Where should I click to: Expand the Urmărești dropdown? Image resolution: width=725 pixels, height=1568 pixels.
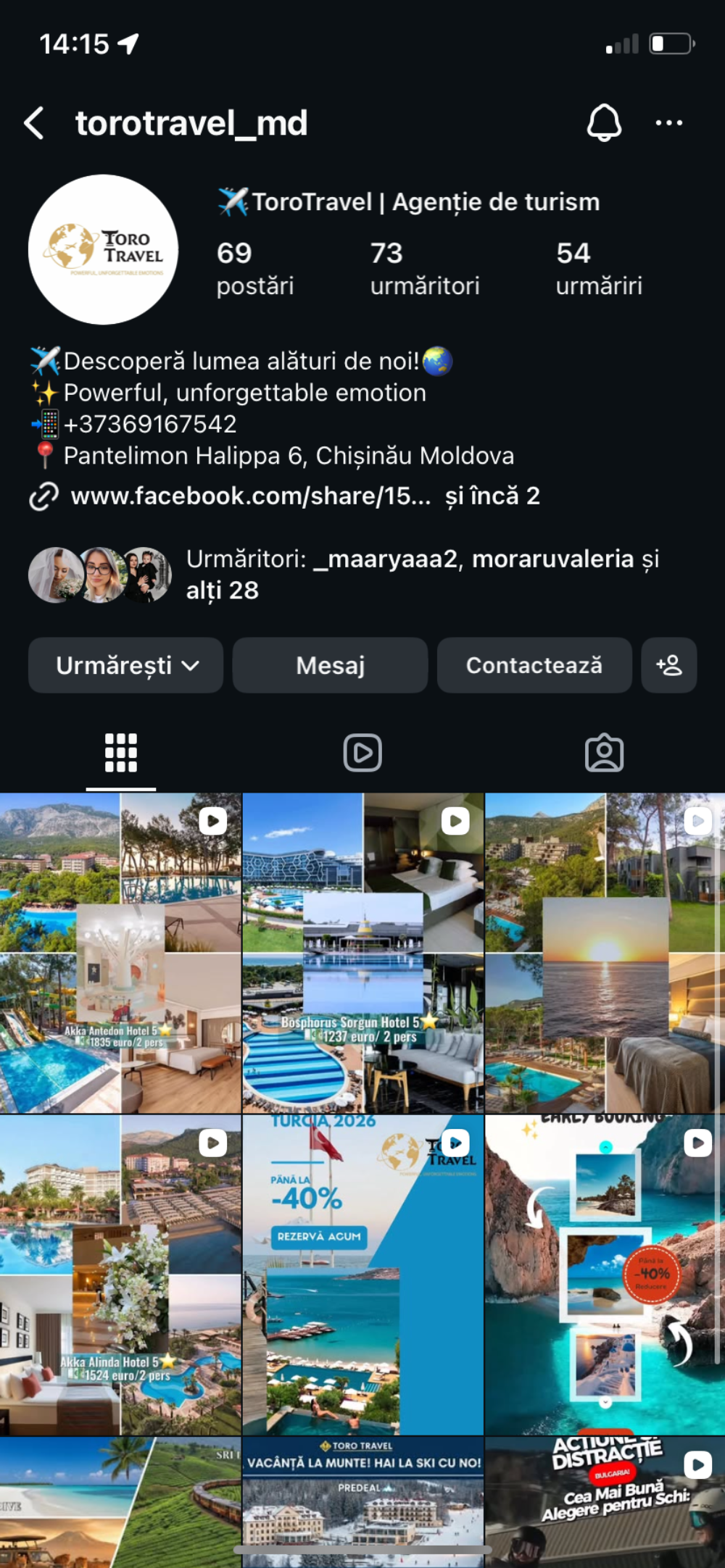coord(126,665)
